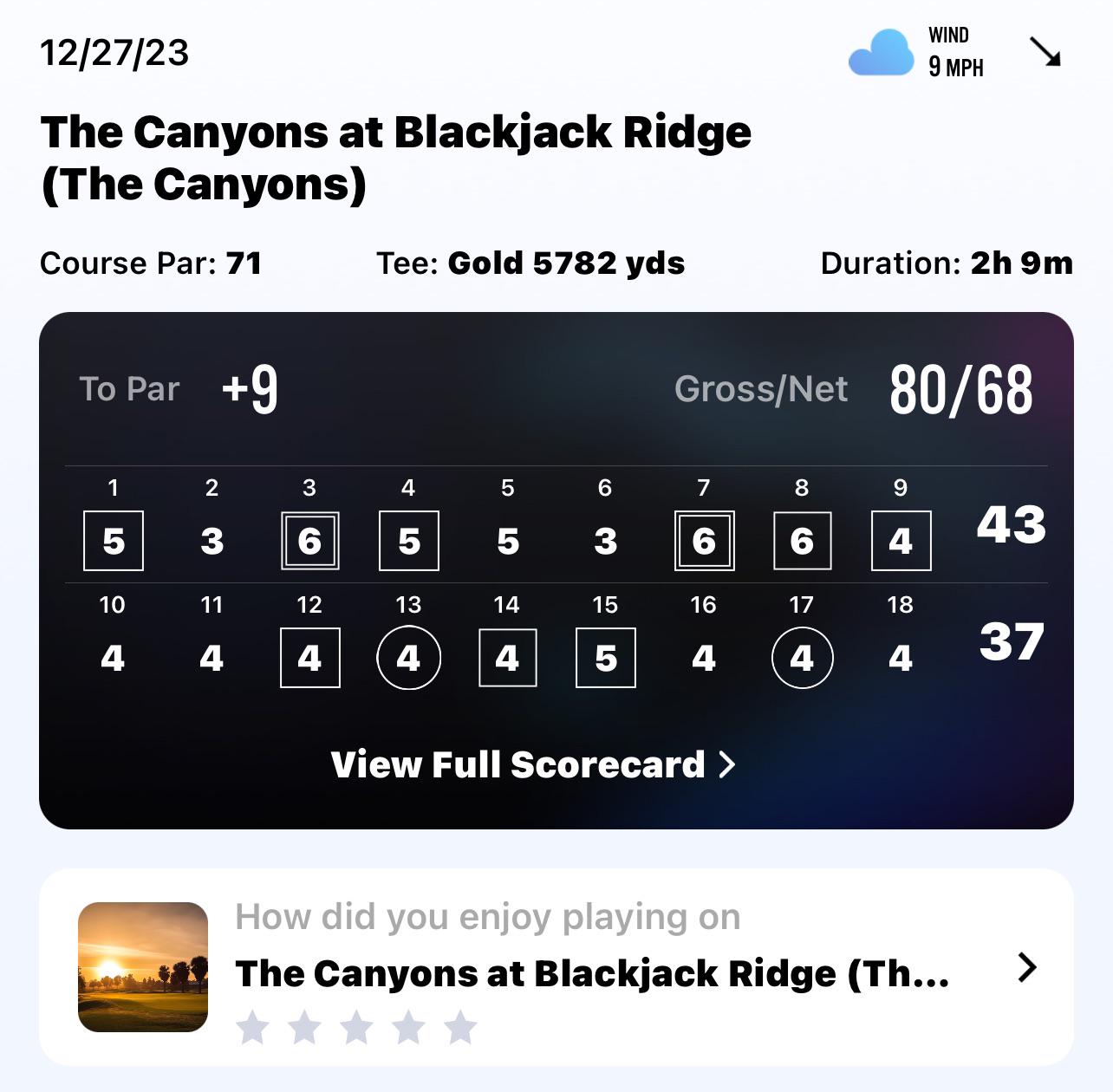Open View Full Scorecard
The height and width of the screenshot is (1092, 1113).
click(532, 764)
